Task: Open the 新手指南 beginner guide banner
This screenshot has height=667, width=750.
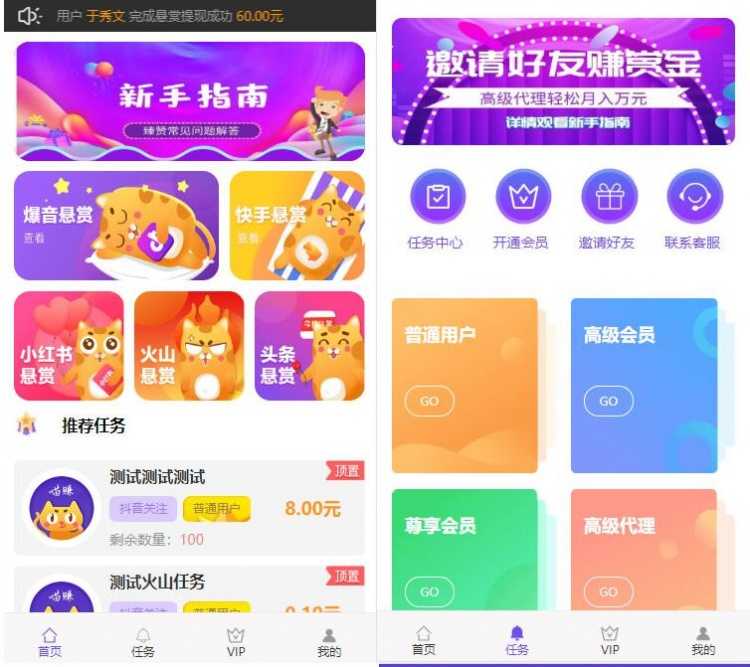Action: (190, 100)
